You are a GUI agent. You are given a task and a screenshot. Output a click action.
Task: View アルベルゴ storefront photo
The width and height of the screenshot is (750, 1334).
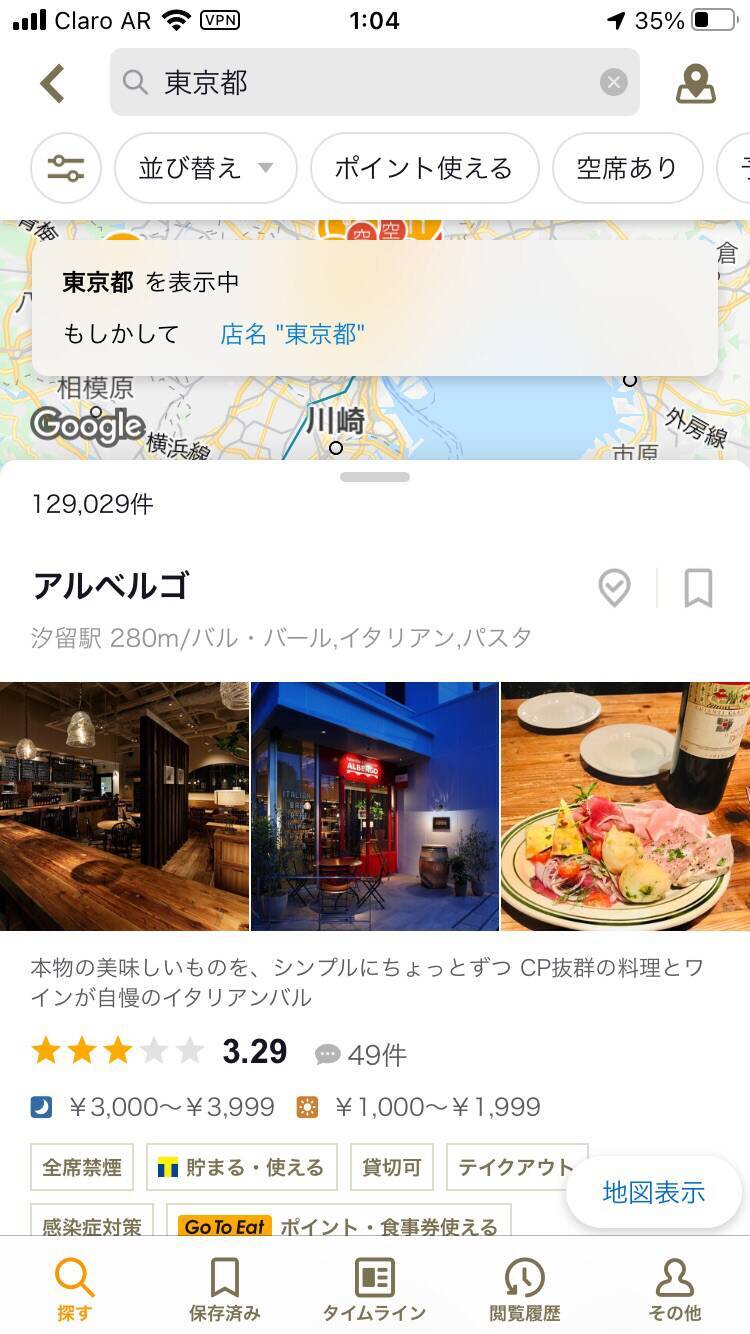375,806
